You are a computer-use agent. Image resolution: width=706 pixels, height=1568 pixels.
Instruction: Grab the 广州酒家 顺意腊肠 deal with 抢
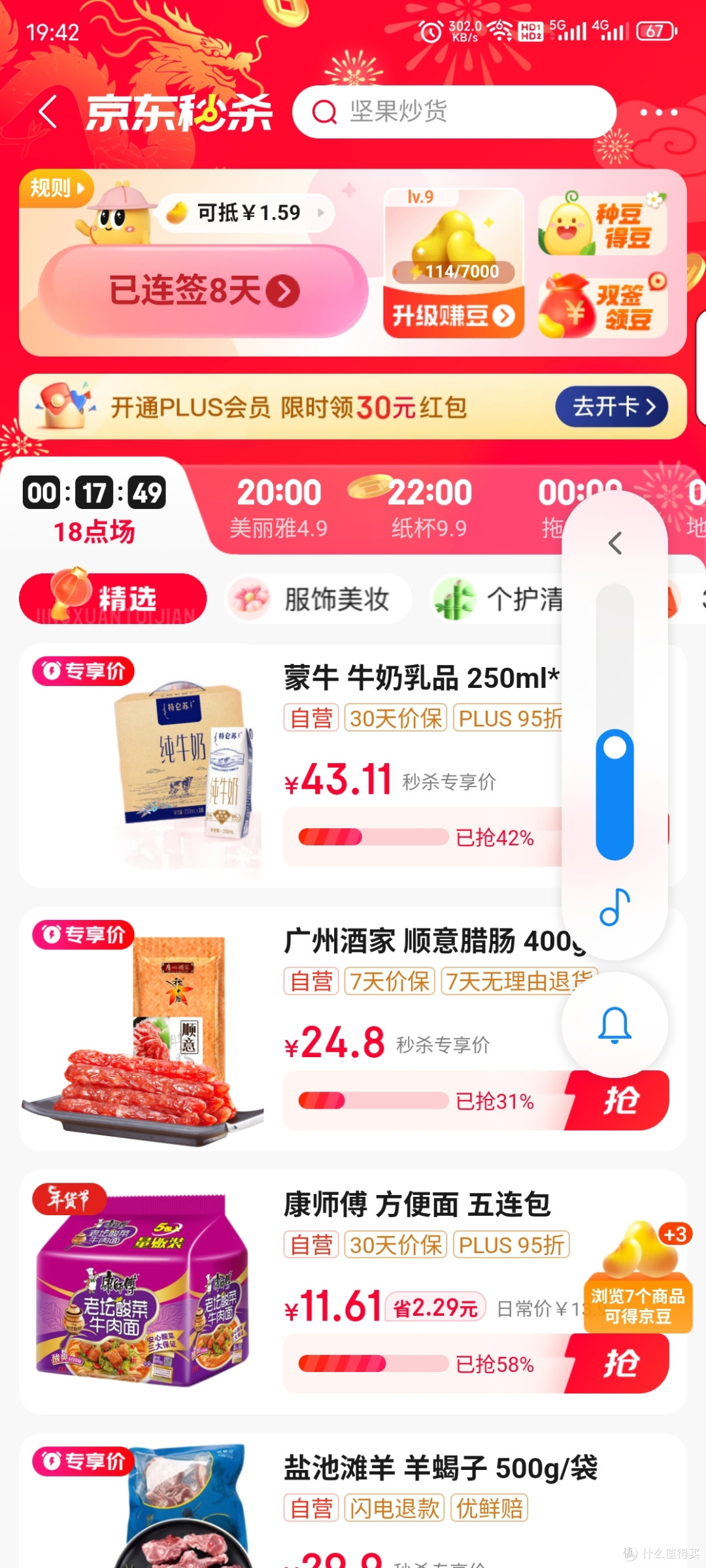(x=618, y=1102)
